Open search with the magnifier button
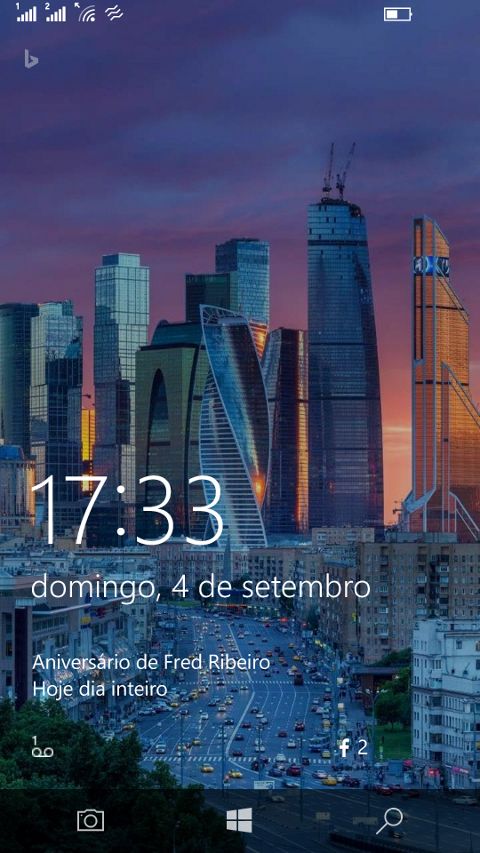Viewport: 480px width, 853px height. click(x=390, y=821)
